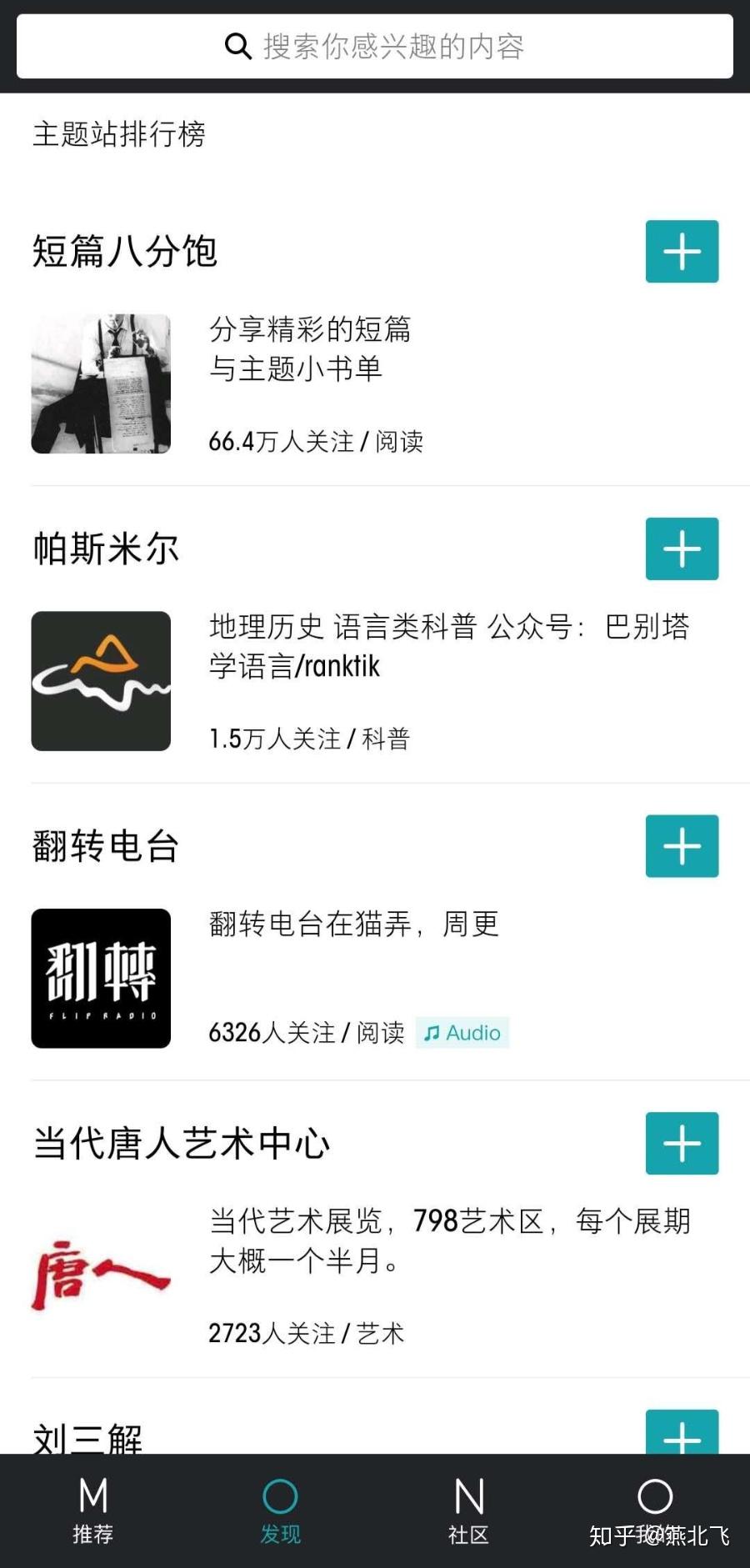
Task: Select the 发现 tab
Action: point(280,1510)
